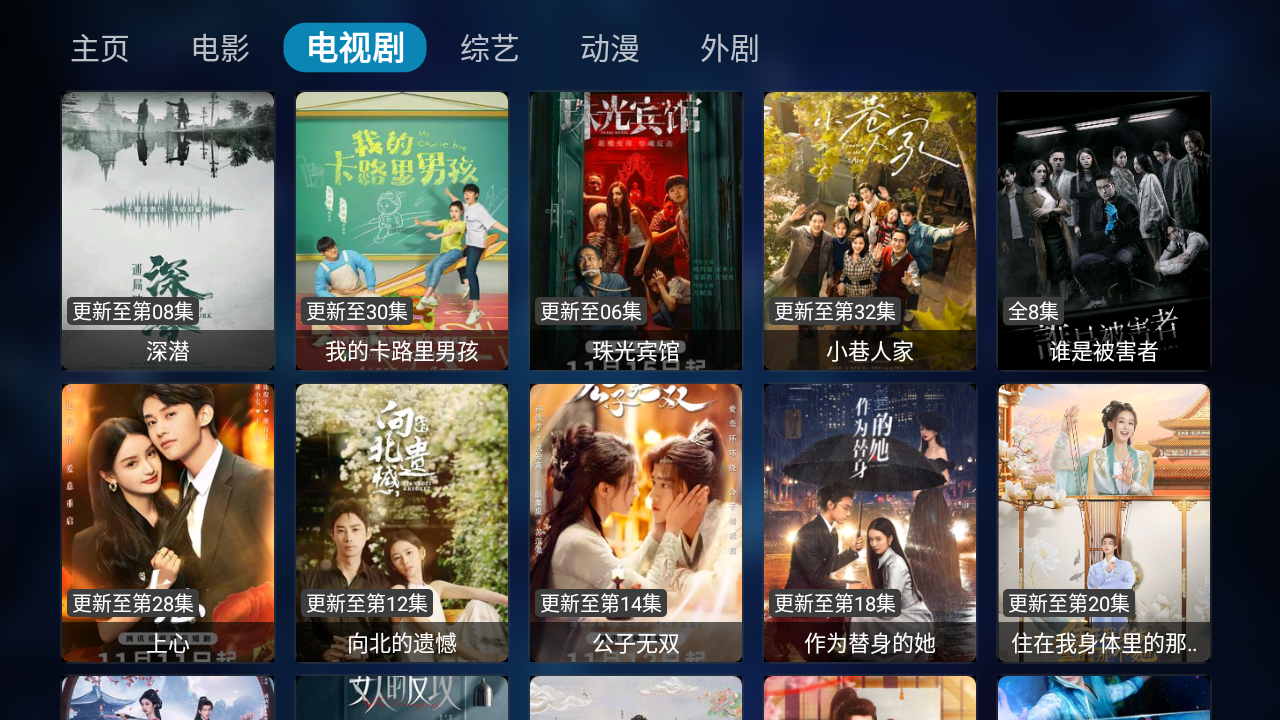Go to the 动漫 tab
Image resolution: width=1280 pixels, height=720 pixels.
pos(610,48)
